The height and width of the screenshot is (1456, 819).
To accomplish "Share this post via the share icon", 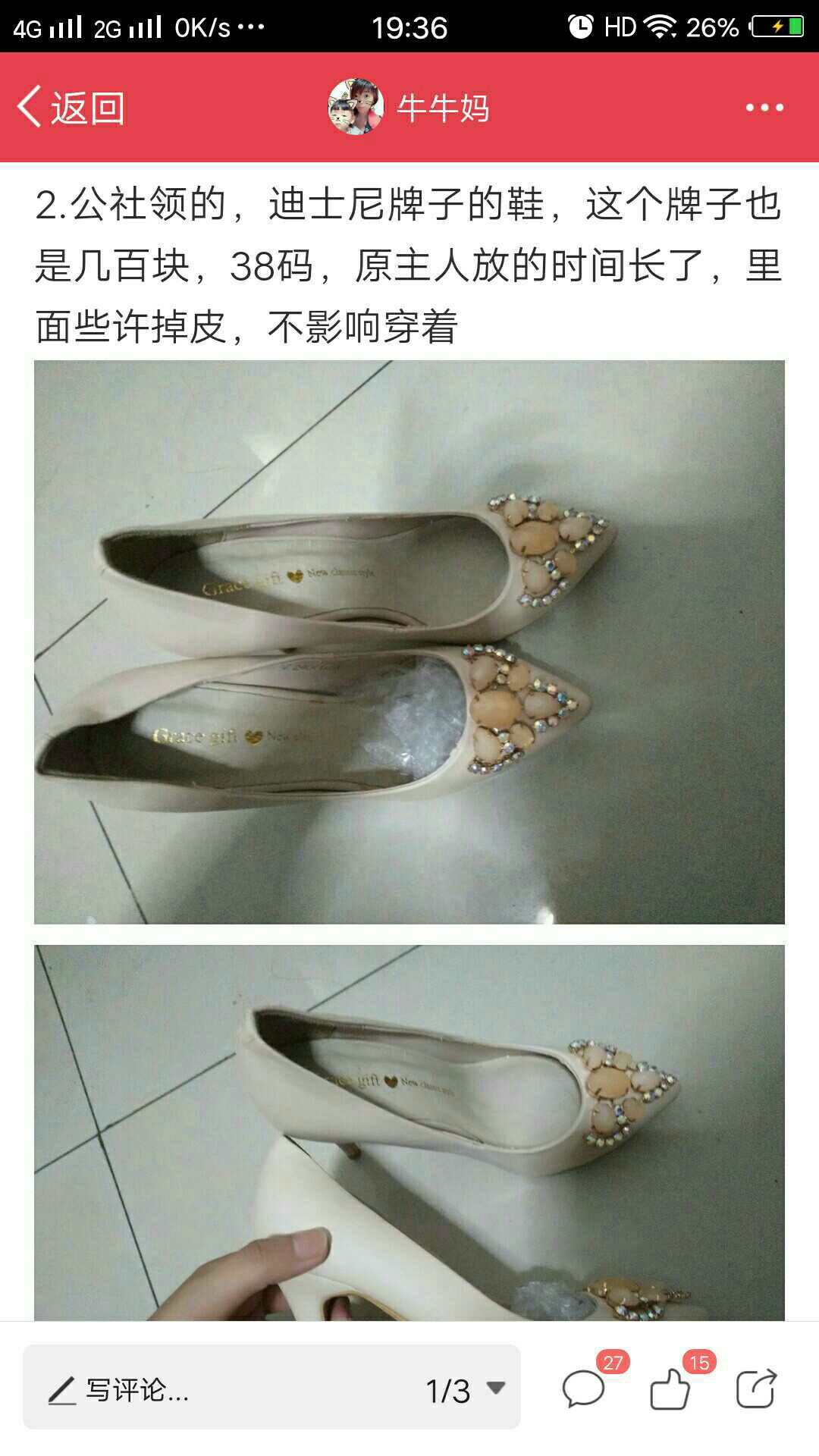I will [757, 1389].
